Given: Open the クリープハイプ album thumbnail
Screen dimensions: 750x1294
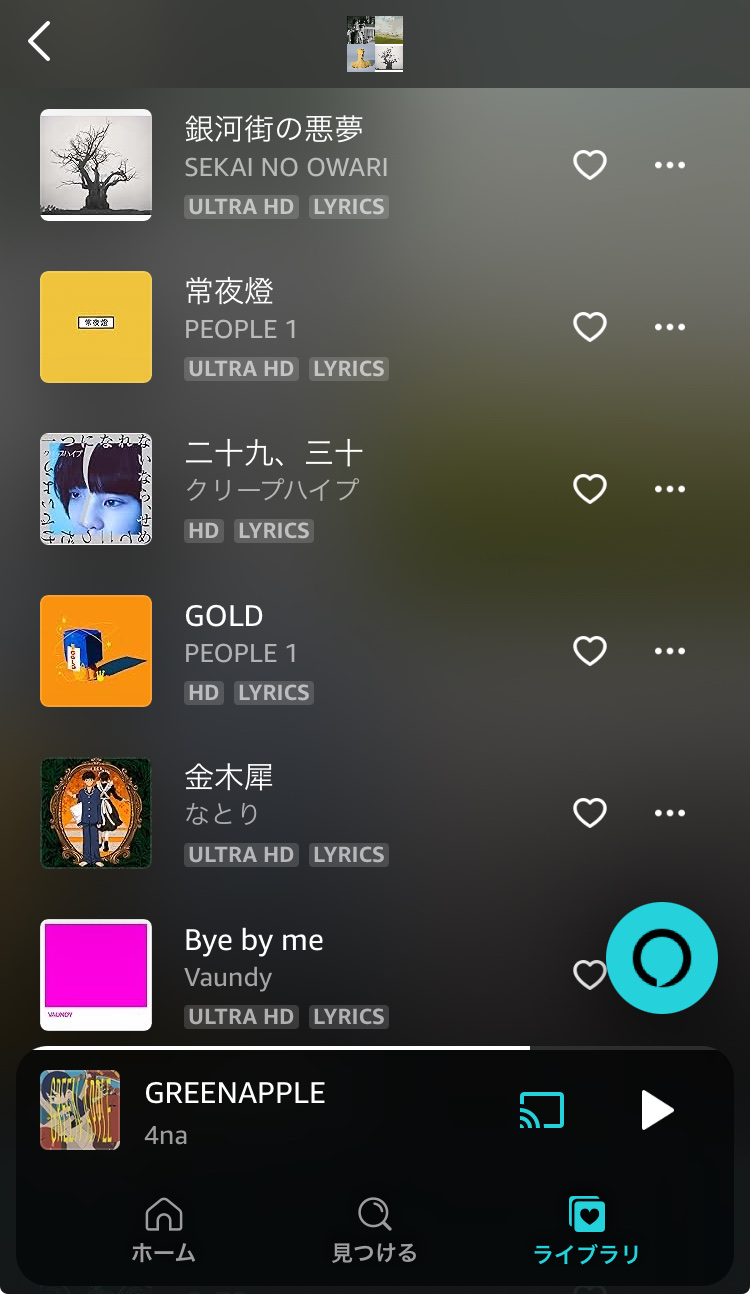Looking at the screenshot, I should [x=95, y=489].
